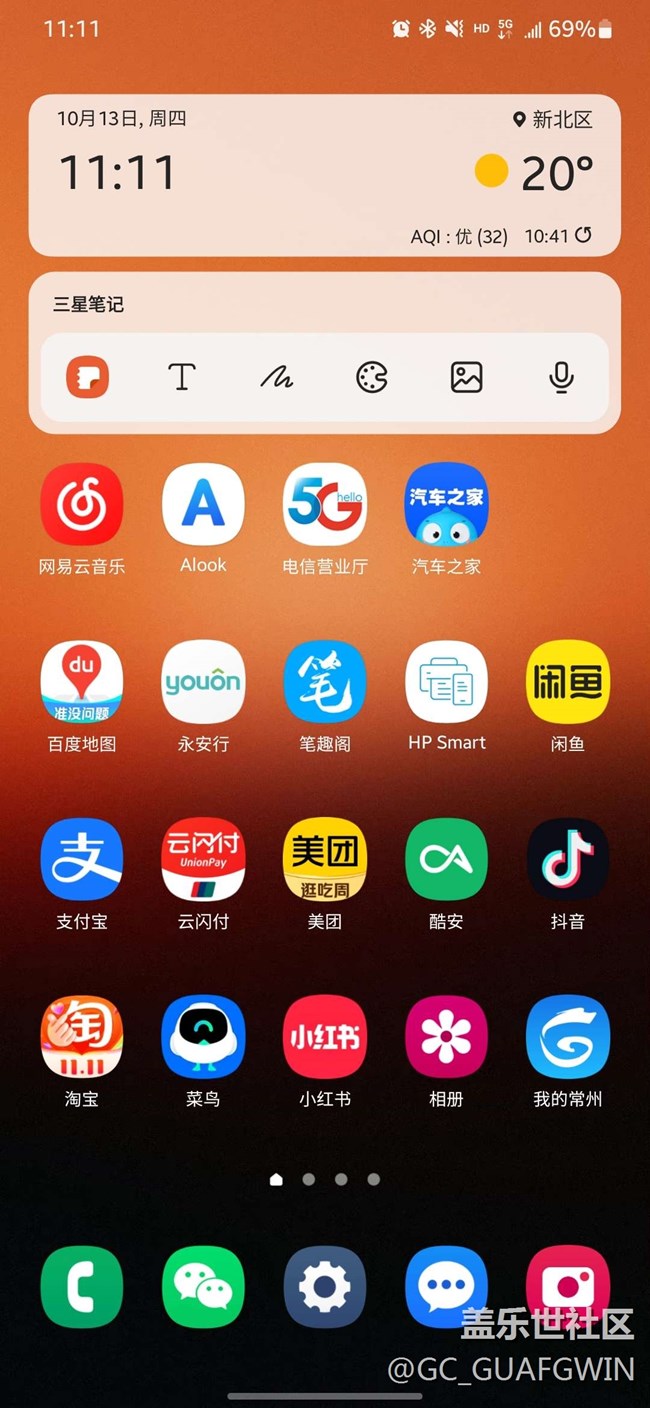650x1408 pixels.
Task: Start a voice note with the microphone
Action: (562, 377)
